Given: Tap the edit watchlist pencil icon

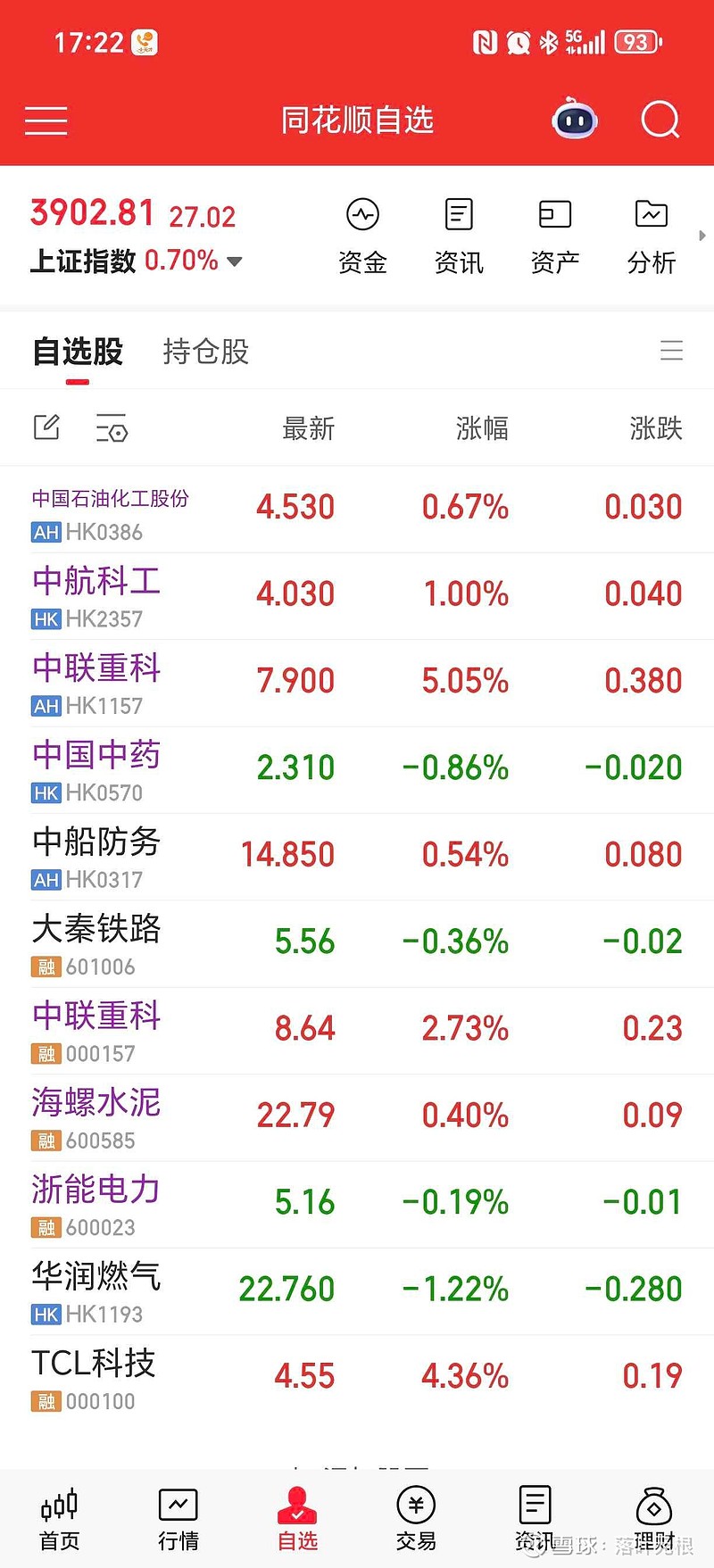Looking at the screenshot, I should 46,428.
